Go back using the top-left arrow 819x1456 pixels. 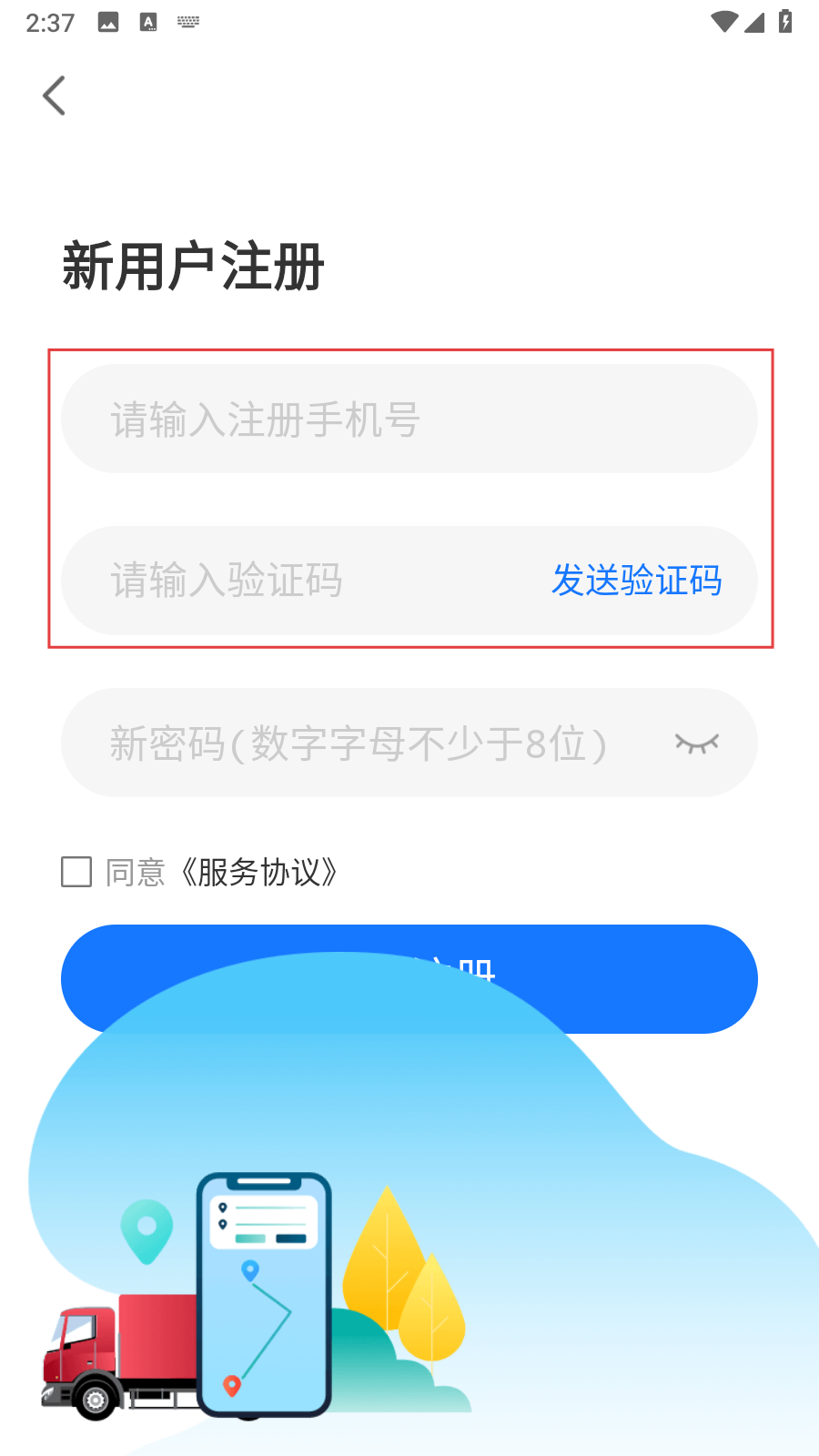[55, 96]
